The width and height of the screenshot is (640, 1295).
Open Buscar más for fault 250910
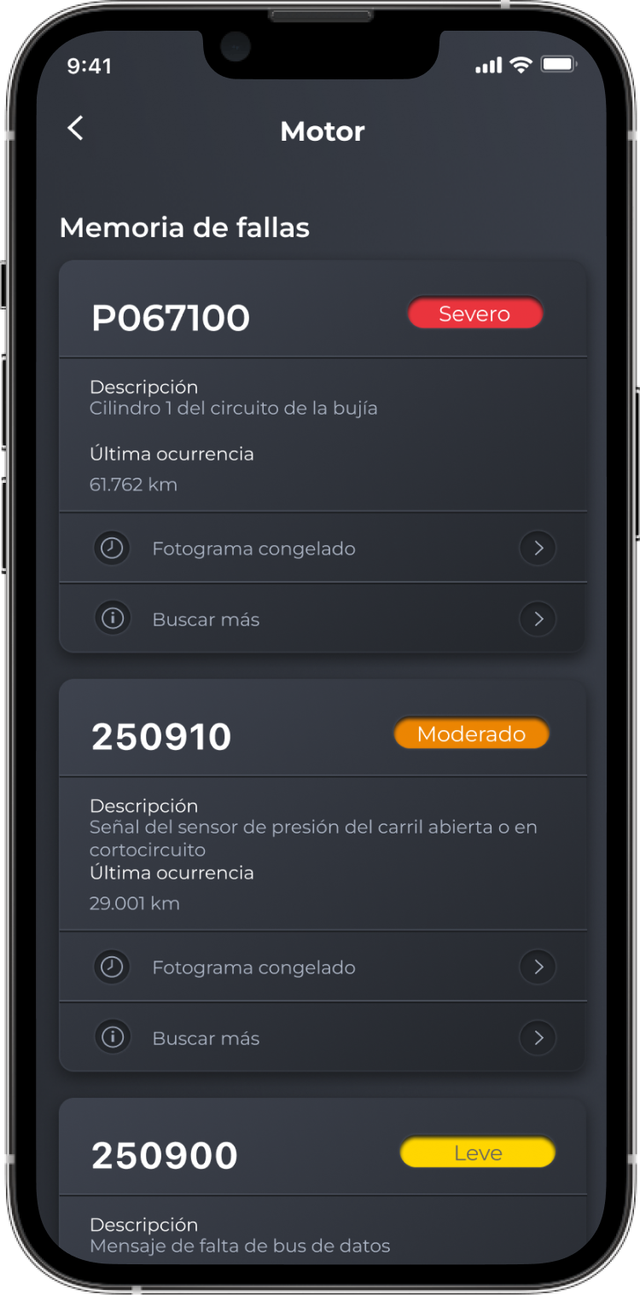[x=323, y=1038]
